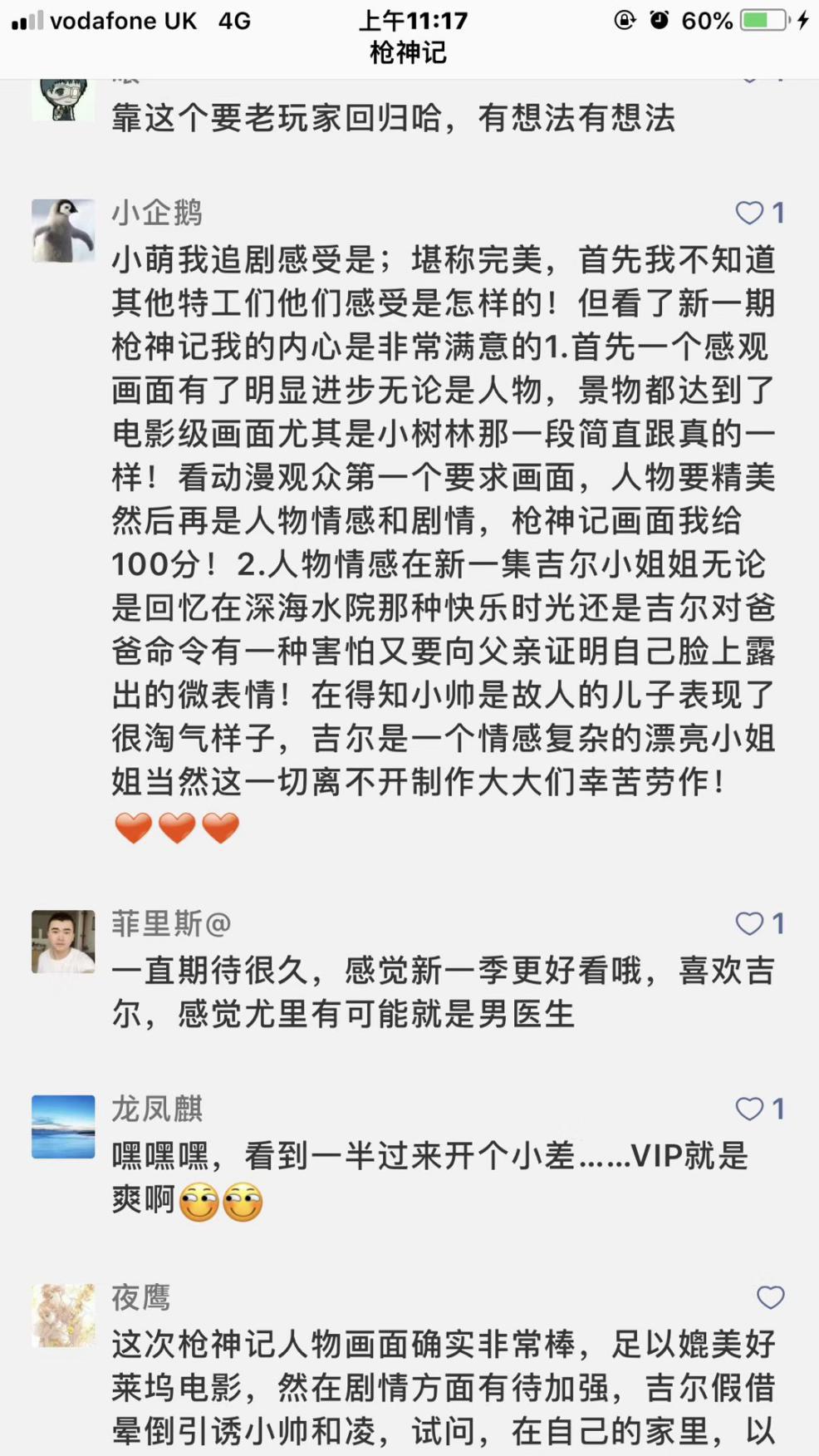Open the username 龙凤麒

157,1109
